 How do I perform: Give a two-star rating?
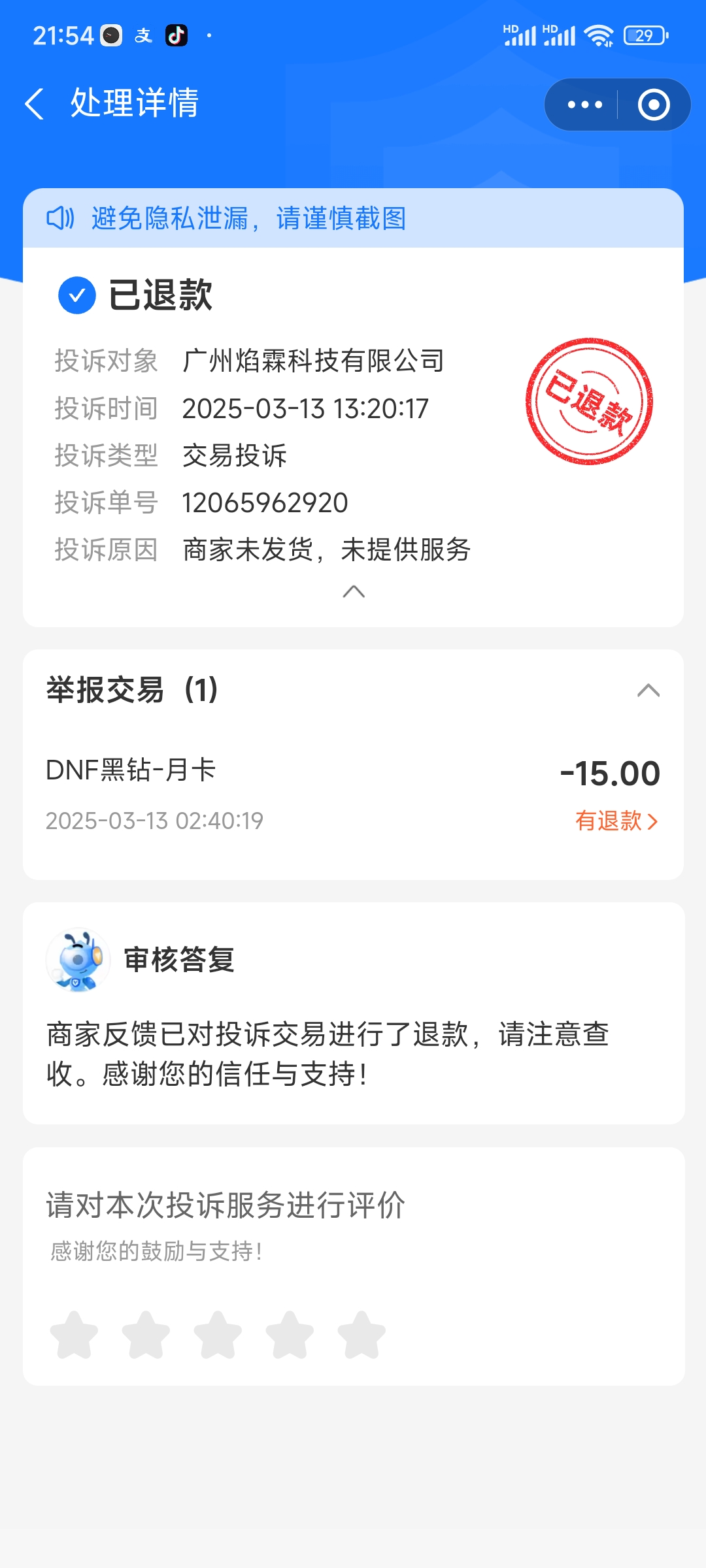pos(146,1335)
